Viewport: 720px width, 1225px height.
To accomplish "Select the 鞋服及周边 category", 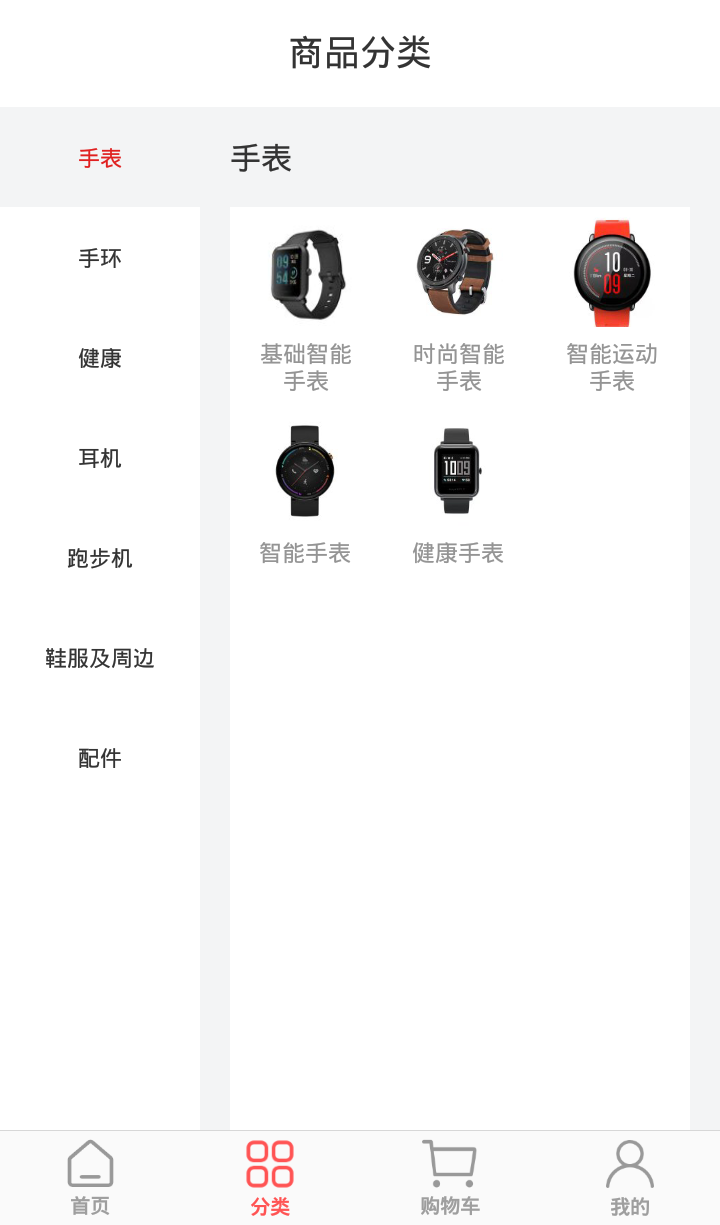I will [100, 658].
